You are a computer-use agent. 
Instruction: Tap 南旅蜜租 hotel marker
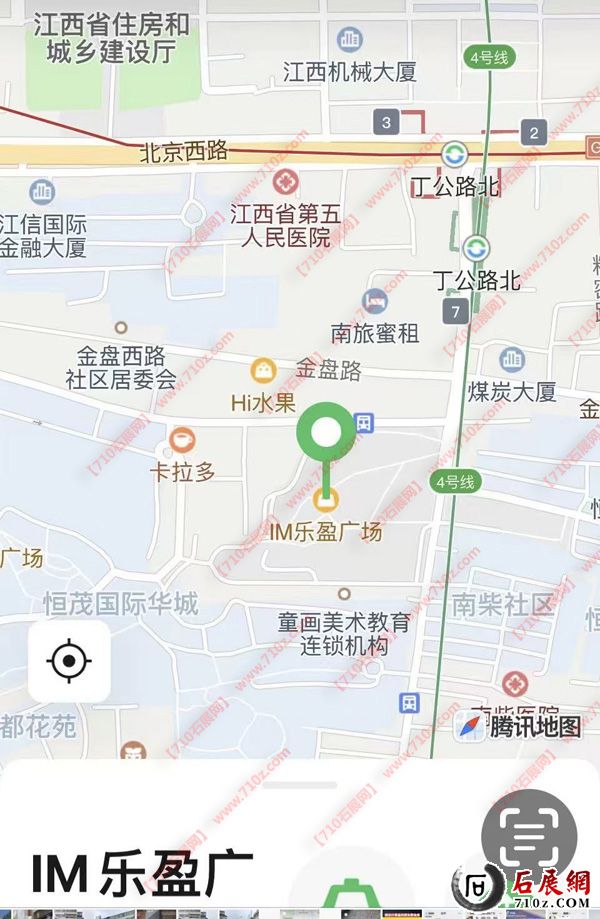375,300
